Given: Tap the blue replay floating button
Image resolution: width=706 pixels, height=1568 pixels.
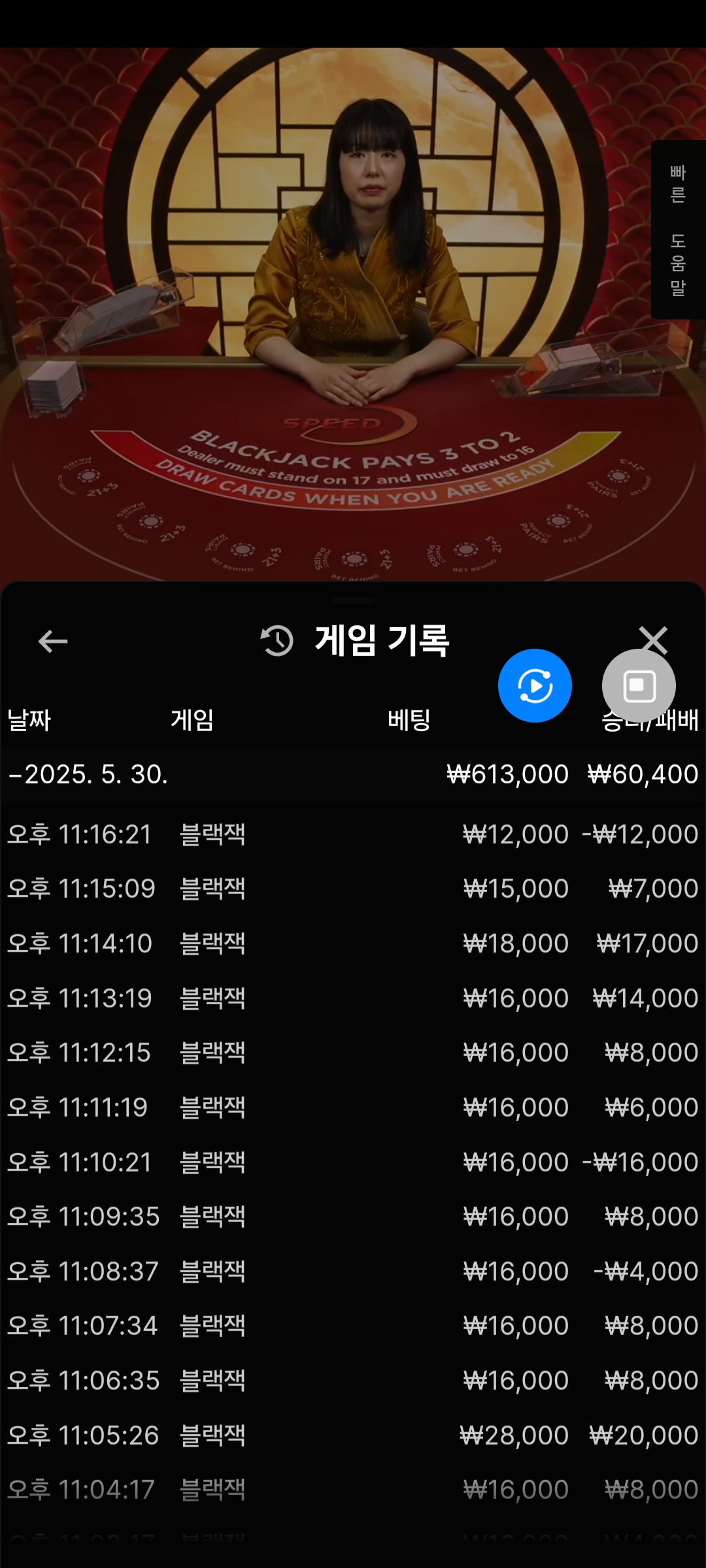Looking at the screenshot, I should (535, 685).
